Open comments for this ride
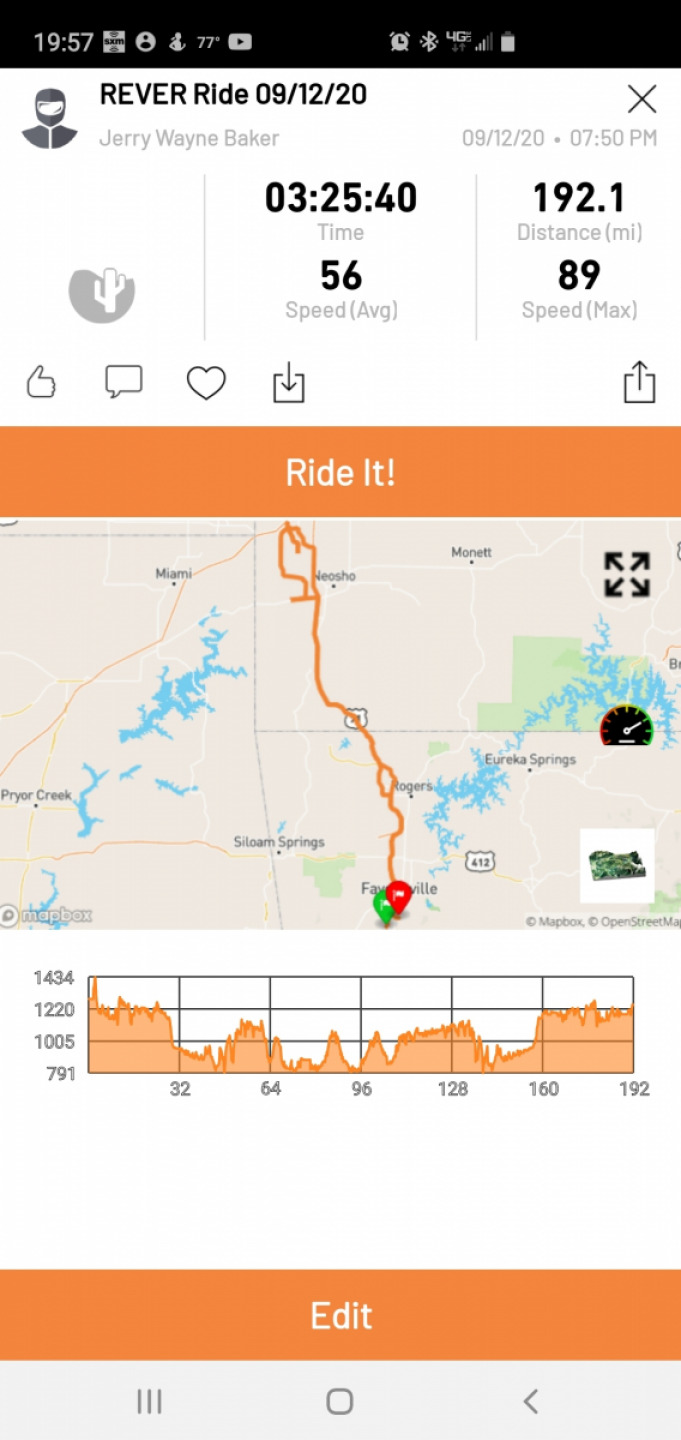This screenshot has width=681, height=1440. click(124, 382)
